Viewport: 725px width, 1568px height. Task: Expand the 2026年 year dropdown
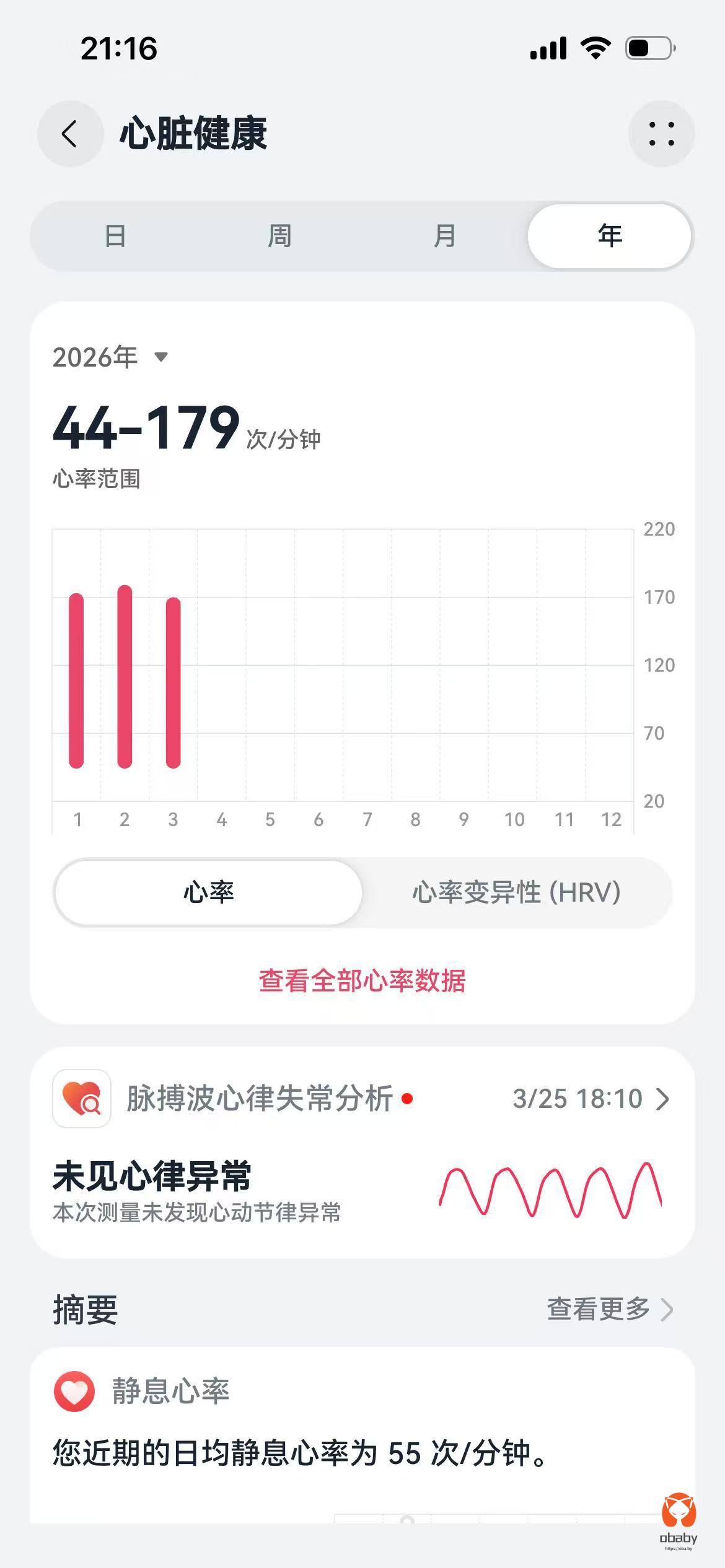coord(110,357)
